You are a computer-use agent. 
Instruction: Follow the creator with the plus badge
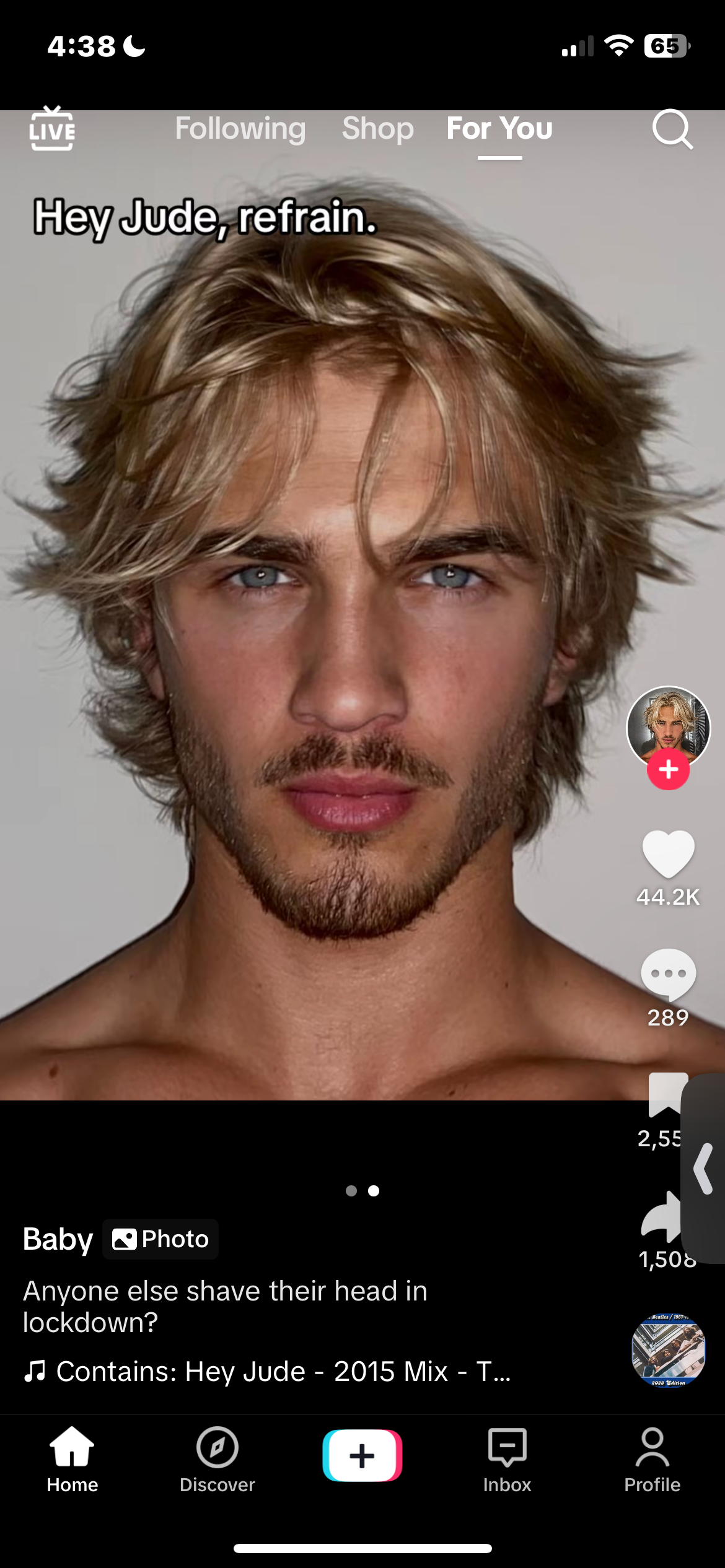pos(668,770)
